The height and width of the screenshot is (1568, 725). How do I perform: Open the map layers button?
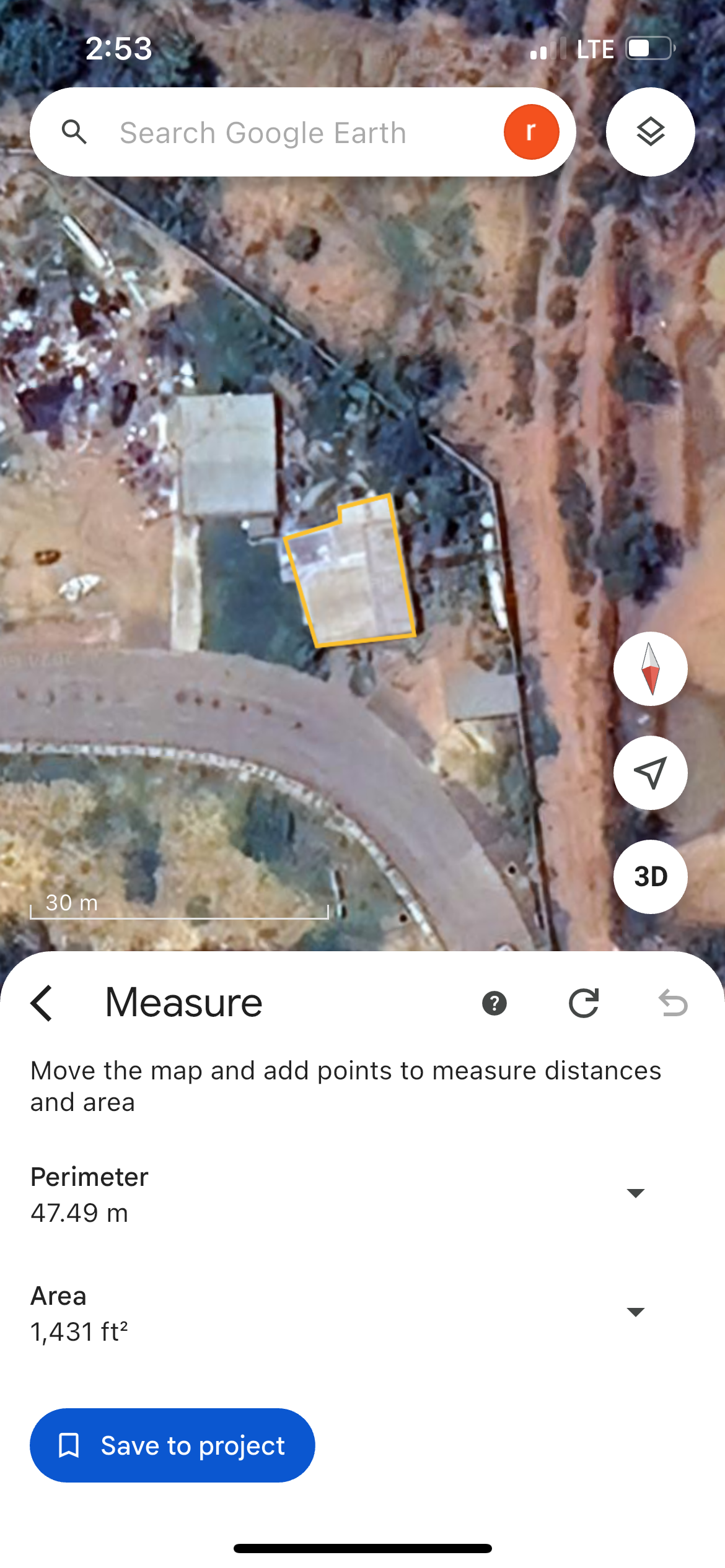[650, 132]
